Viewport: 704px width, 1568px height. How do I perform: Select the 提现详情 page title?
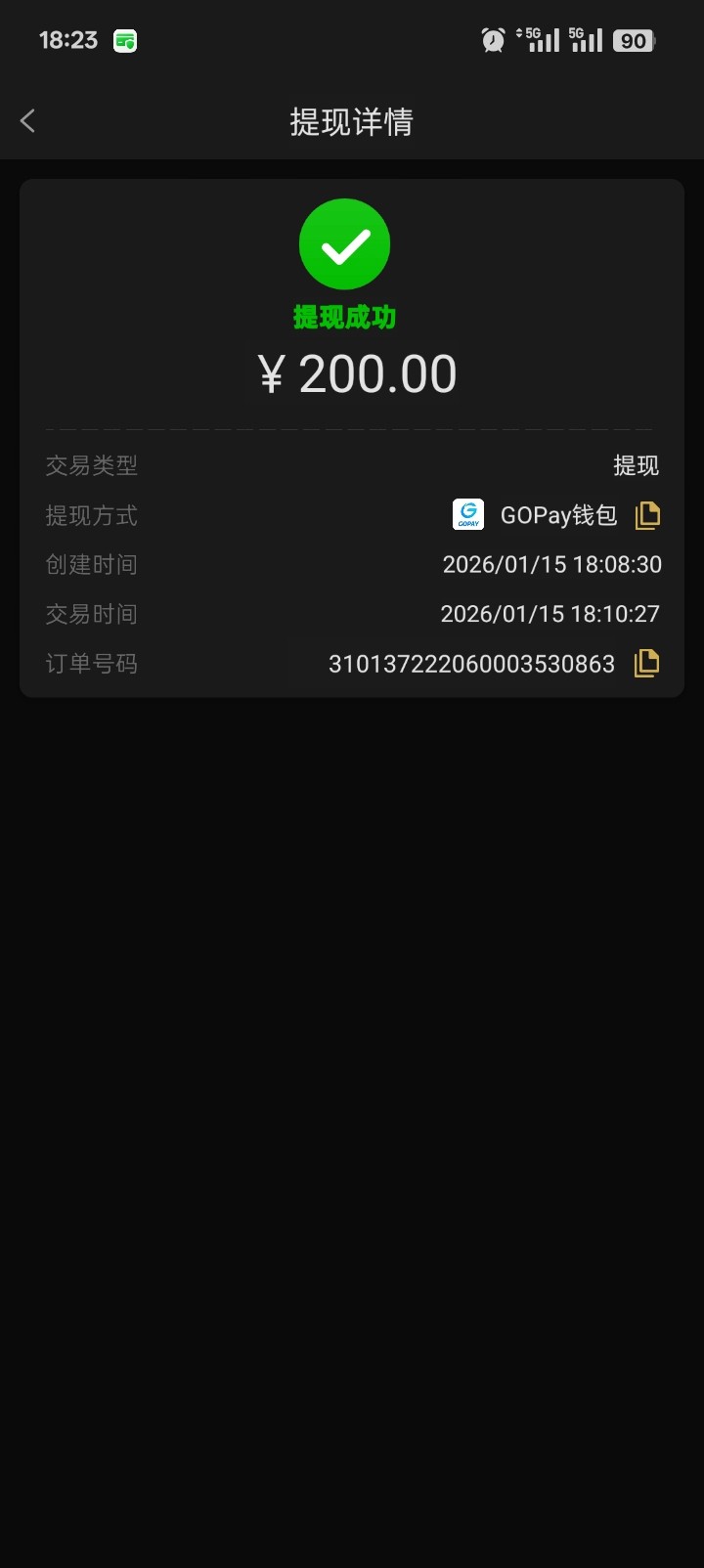coord(351,121)
